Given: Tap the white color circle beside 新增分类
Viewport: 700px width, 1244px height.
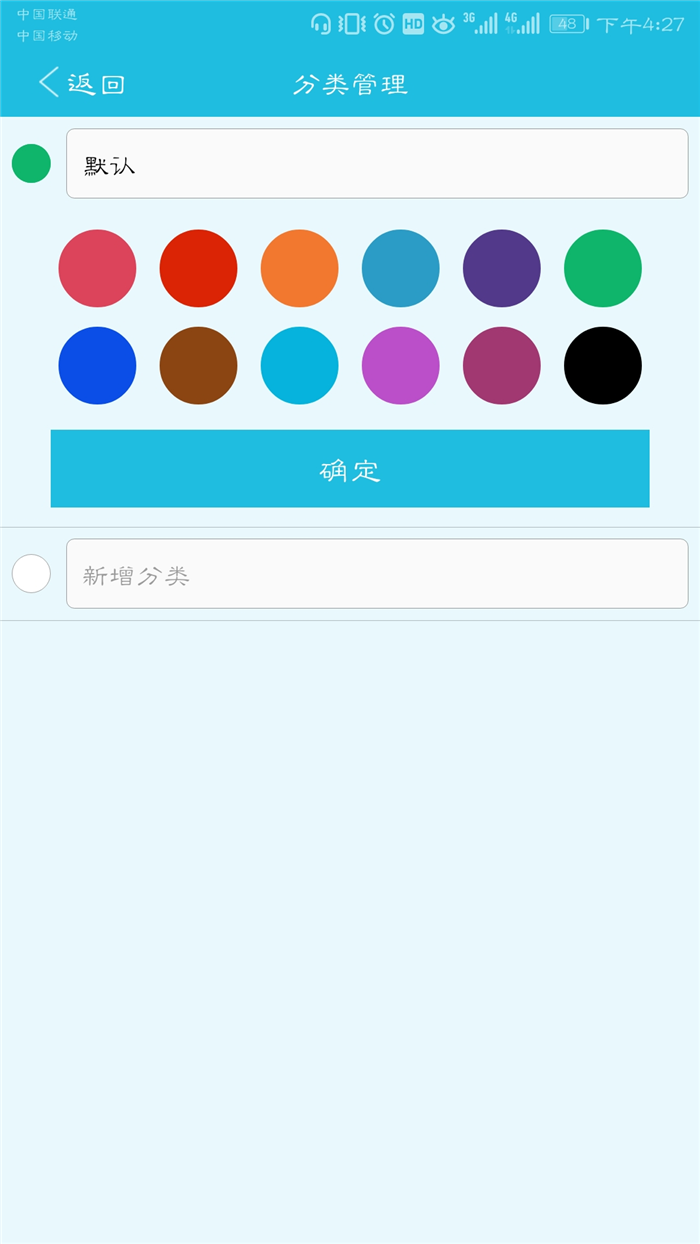Looking at the screenshot, I should 31,574.
